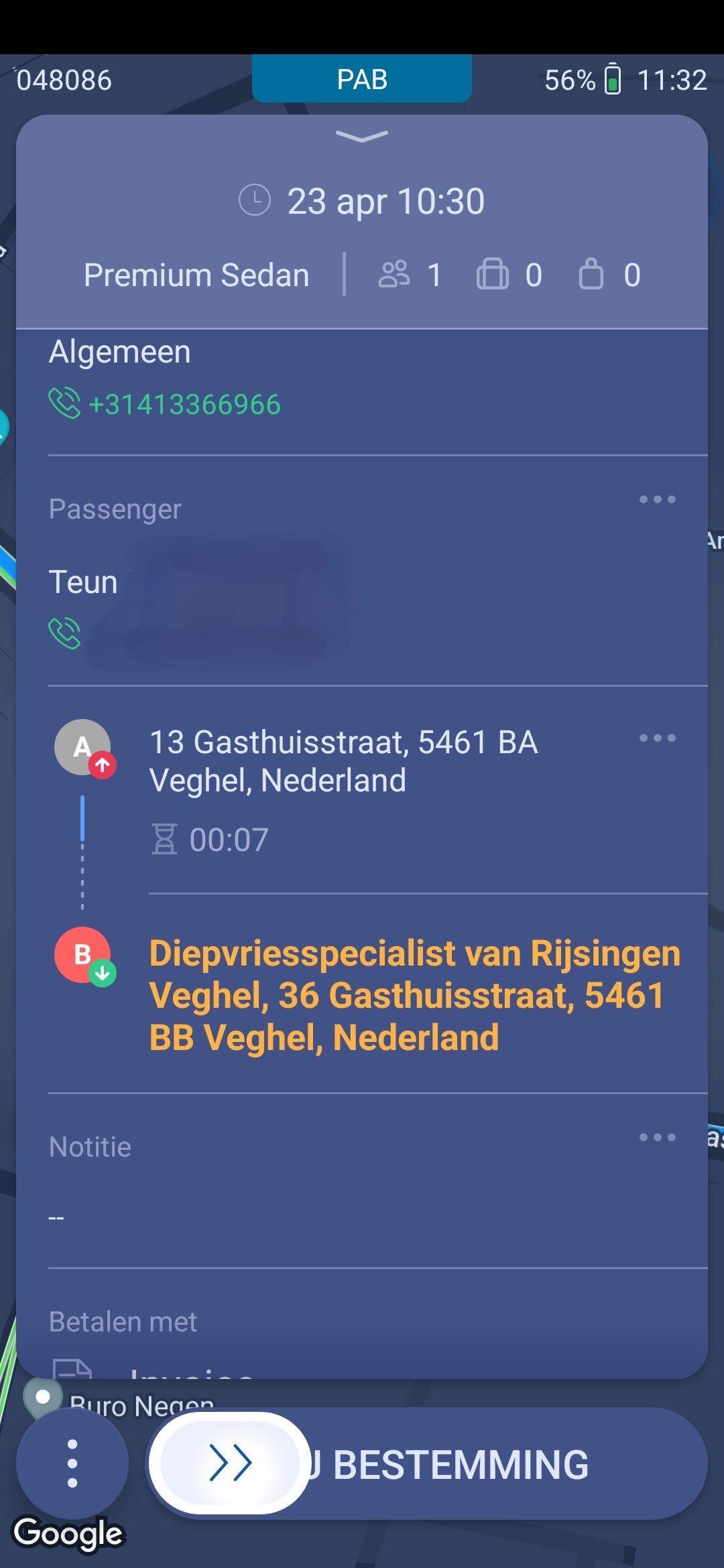Open the Notitie options menu
The height and width of the screenshot is (1568, 724).
pos(657,1137)
